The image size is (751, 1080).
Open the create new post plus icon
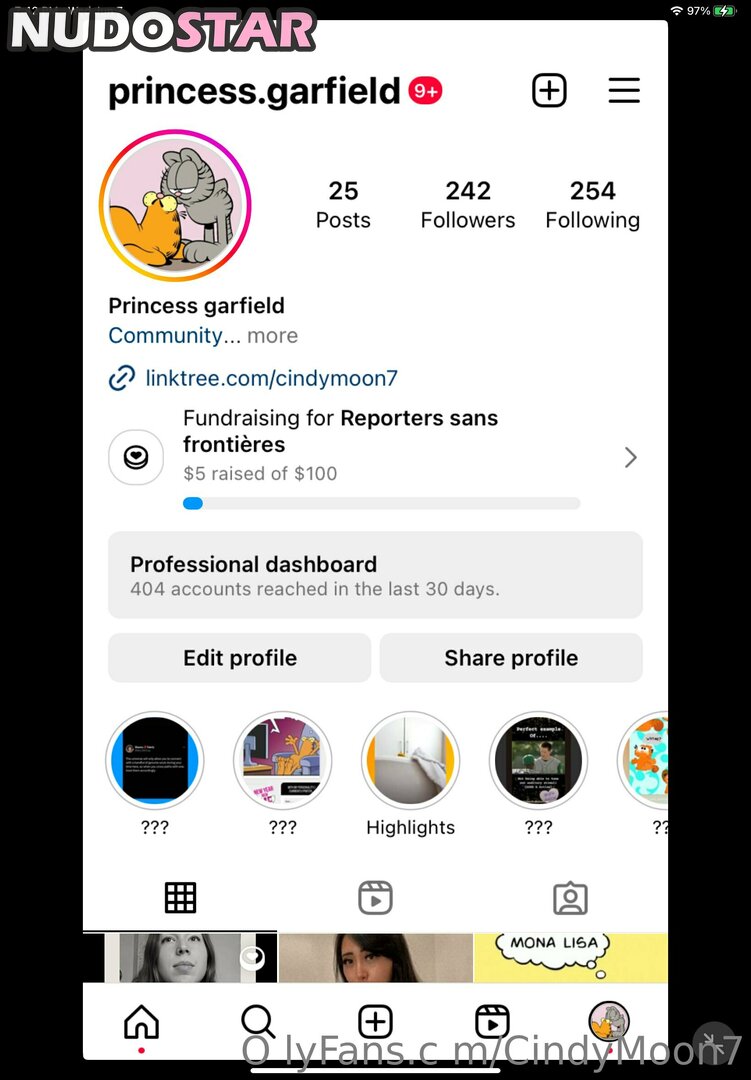(x=549, y=91)
